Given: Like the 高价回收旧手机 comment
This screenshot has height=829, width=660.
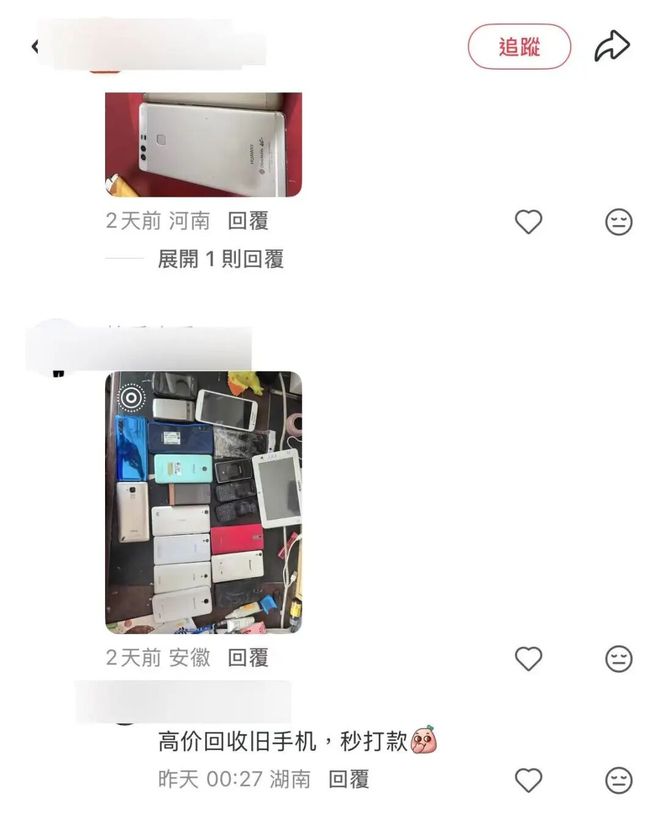Looking at the screenshot, I should (528, 780).
